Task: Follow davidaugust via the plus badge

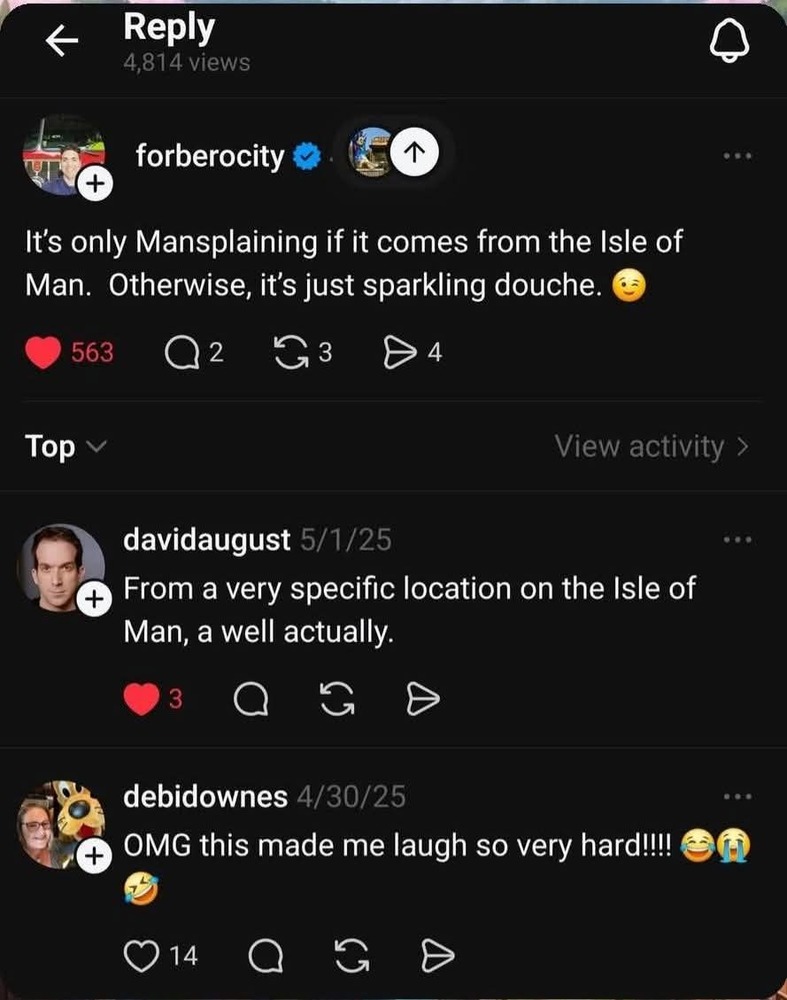Action: click(93, 599)
